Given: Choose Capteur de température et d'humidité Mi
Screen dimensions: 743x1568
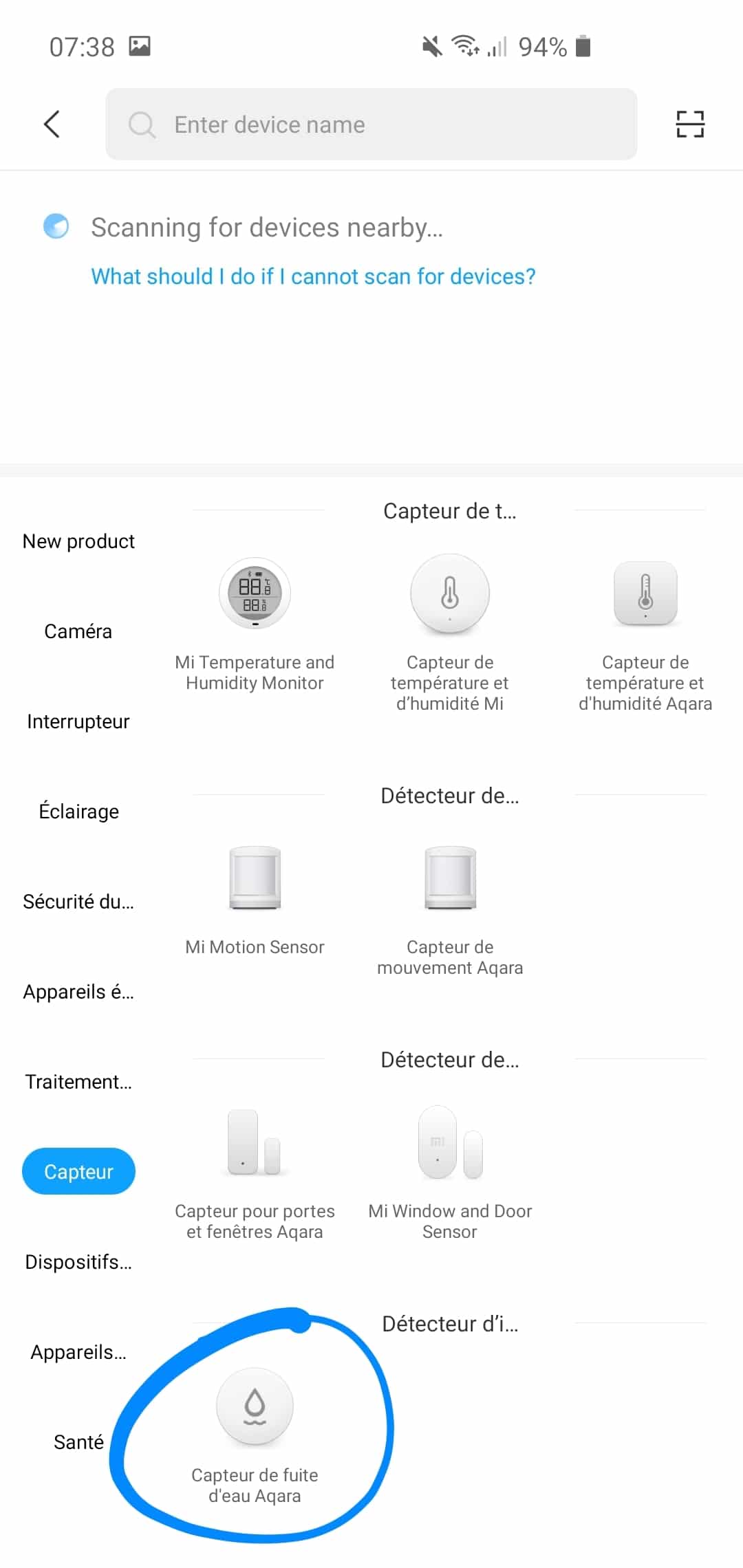Looking at the screenshot, I should pyautogui.click(x=450, y=633).
